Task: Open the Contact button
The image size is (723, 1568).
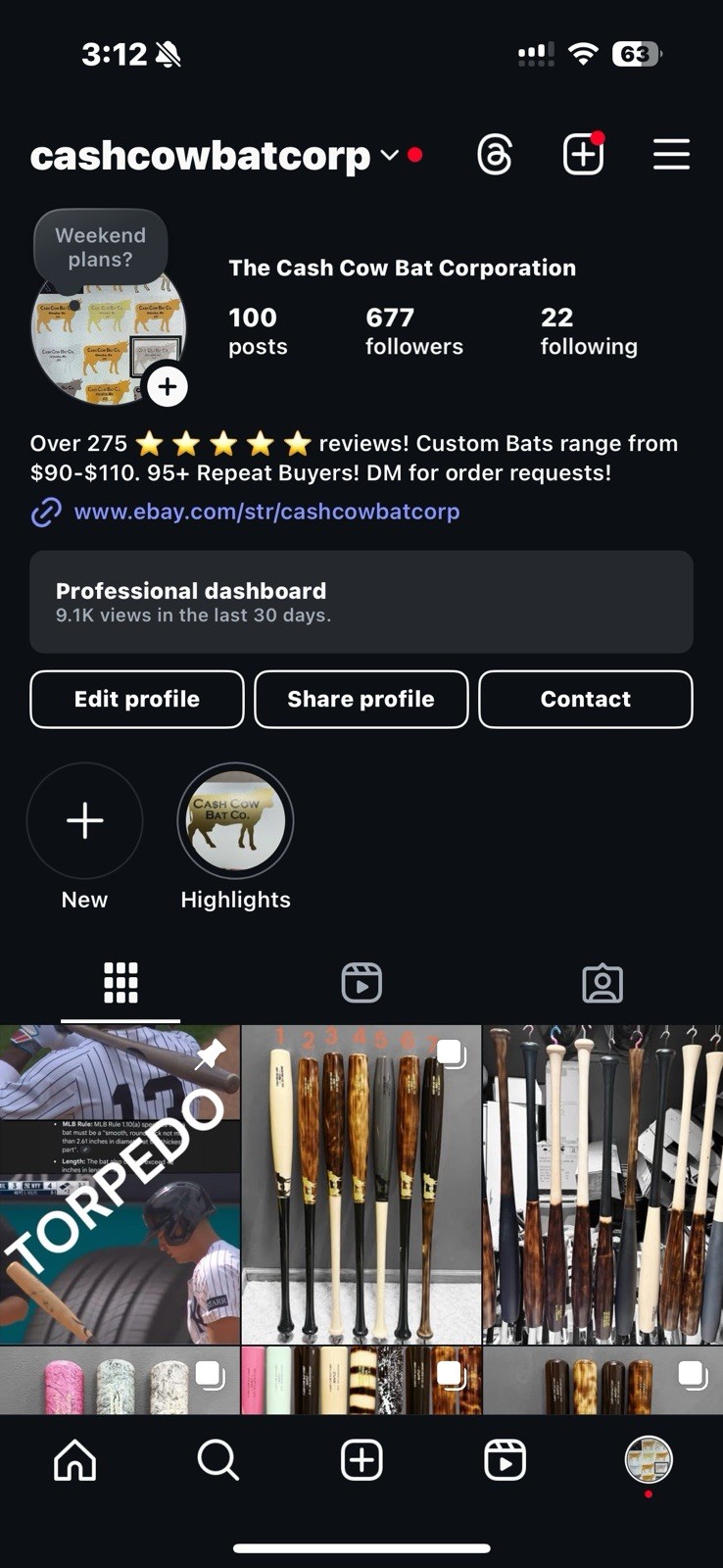Action: point(585,699)
